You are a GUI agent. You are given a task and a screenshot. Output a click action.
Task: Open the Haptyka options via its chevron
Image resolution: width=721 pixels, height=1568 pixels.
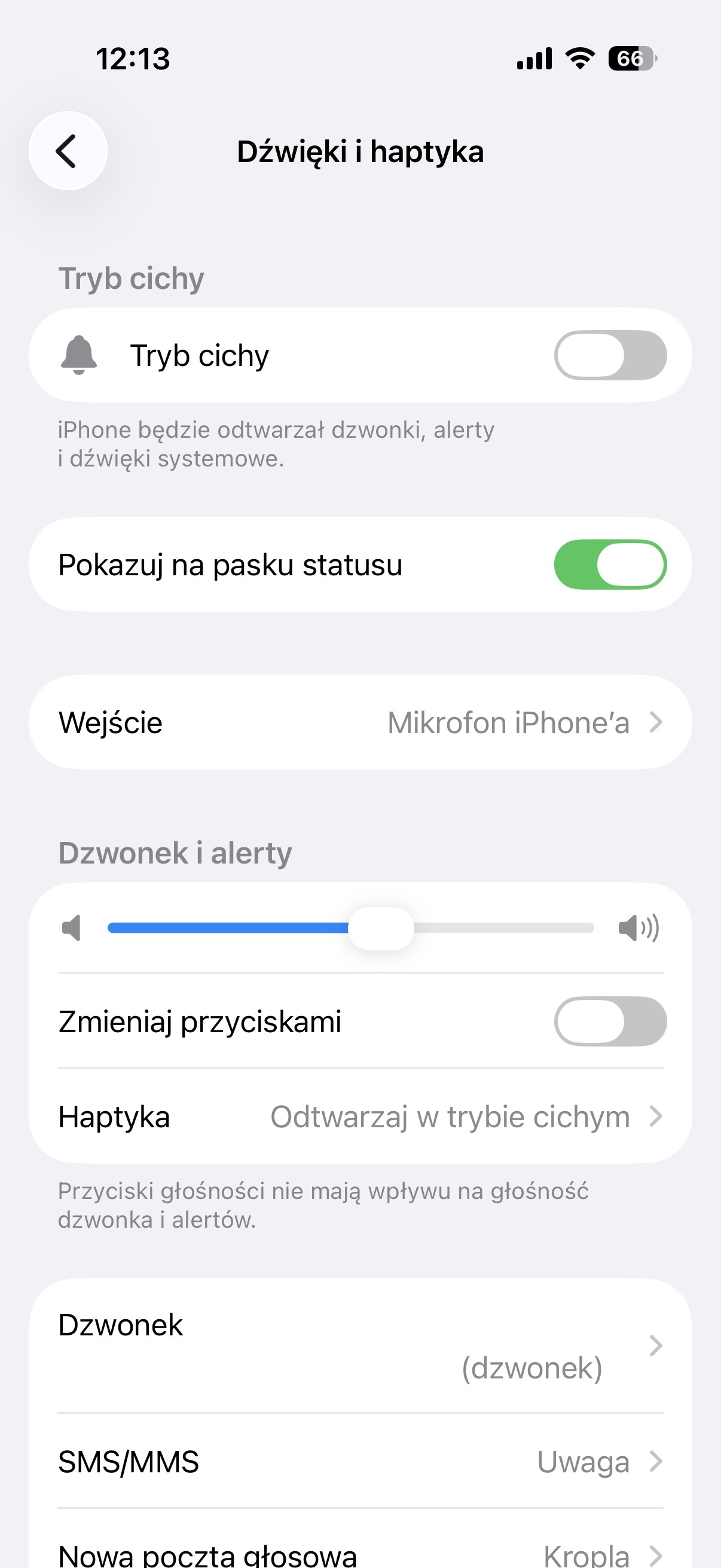pyautogui.click(x=656, y=1116)
